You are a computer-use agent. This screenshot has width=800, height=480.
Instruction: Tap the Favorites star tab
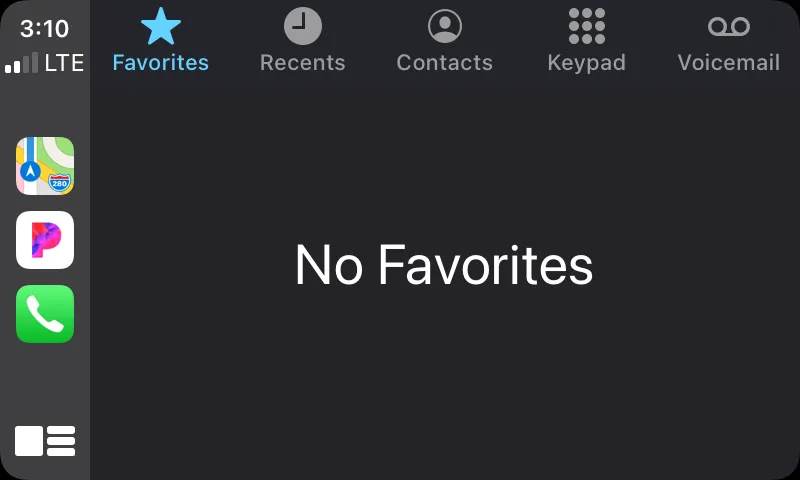tap(160, 40)
